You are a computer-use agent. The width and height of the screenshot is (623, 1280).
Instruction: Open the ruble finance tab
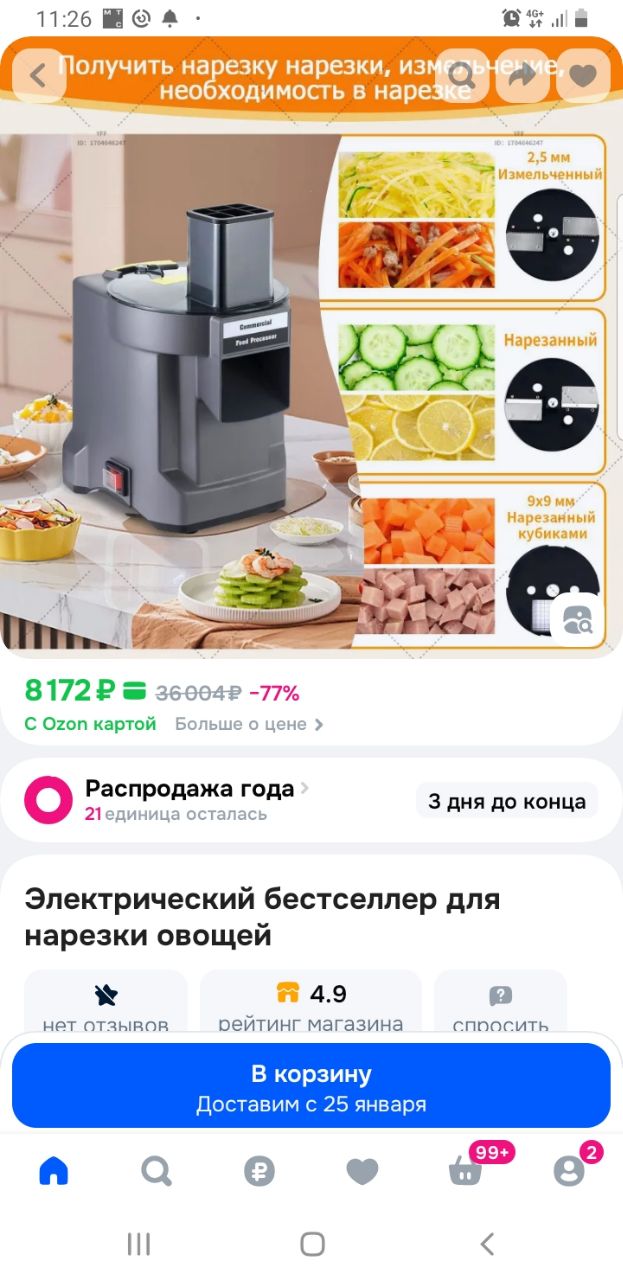259,1171
